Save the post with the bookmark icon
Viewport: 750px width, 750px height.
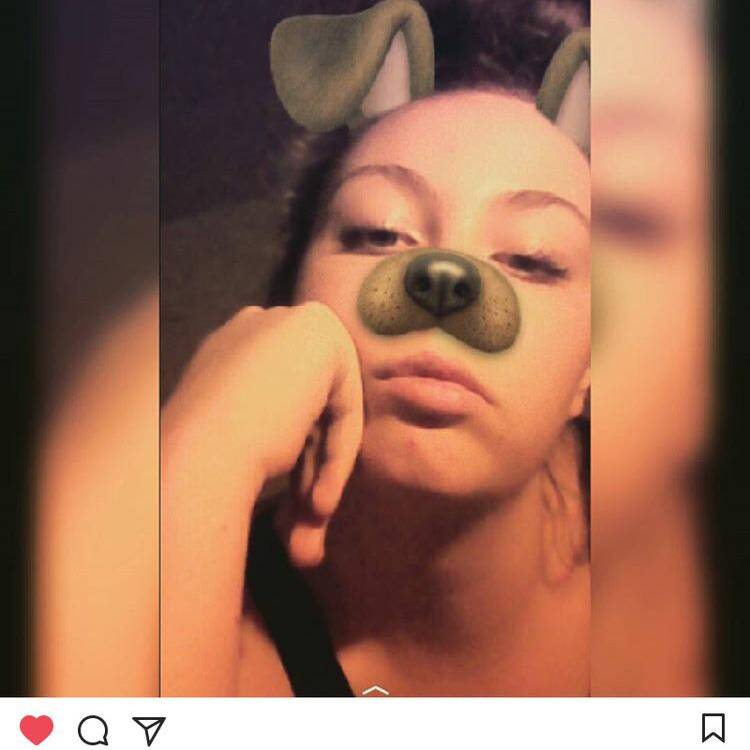tap(712, 728)
